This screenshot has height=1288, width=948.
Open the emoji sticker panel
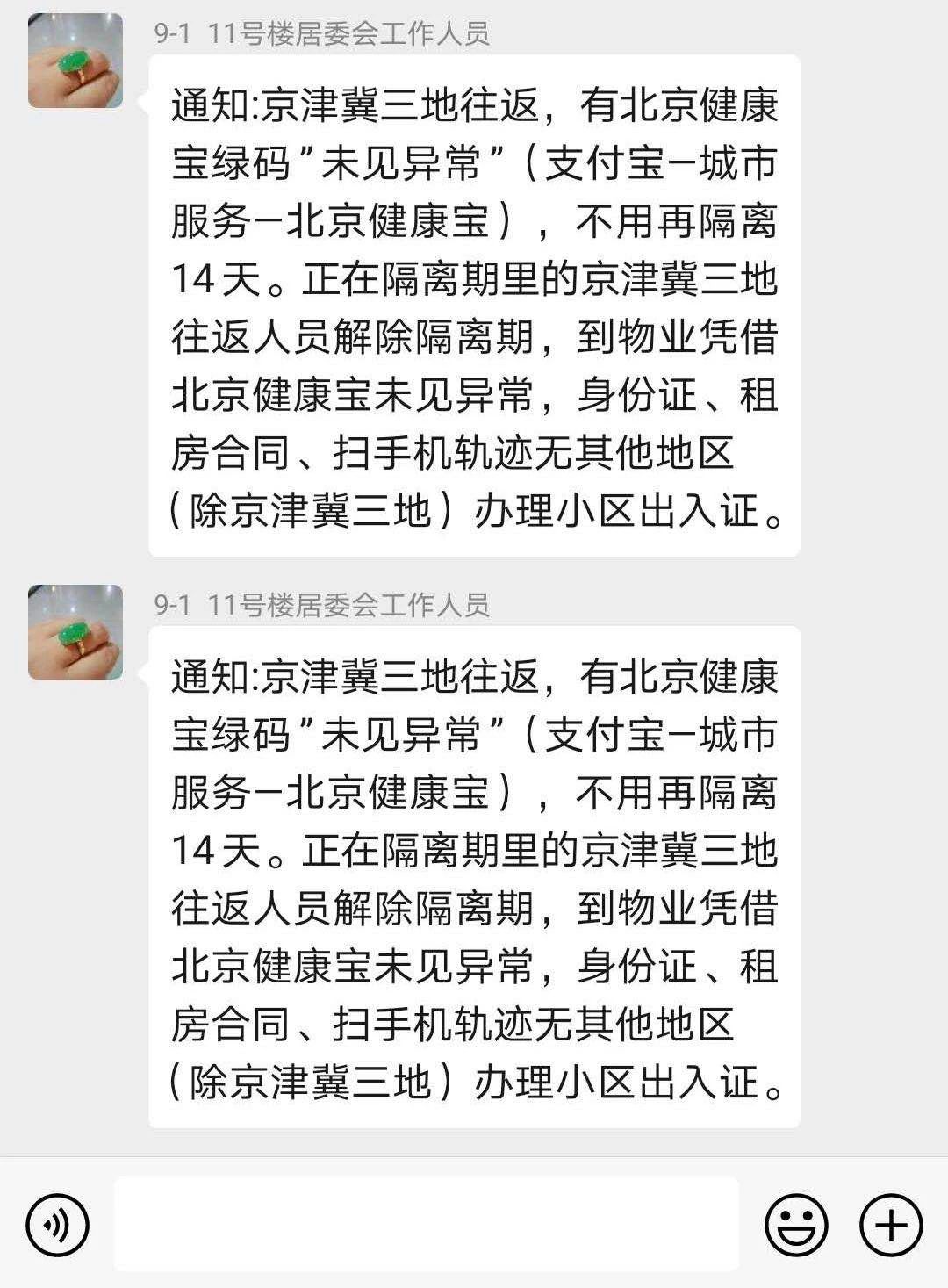tap(796, 1224)
